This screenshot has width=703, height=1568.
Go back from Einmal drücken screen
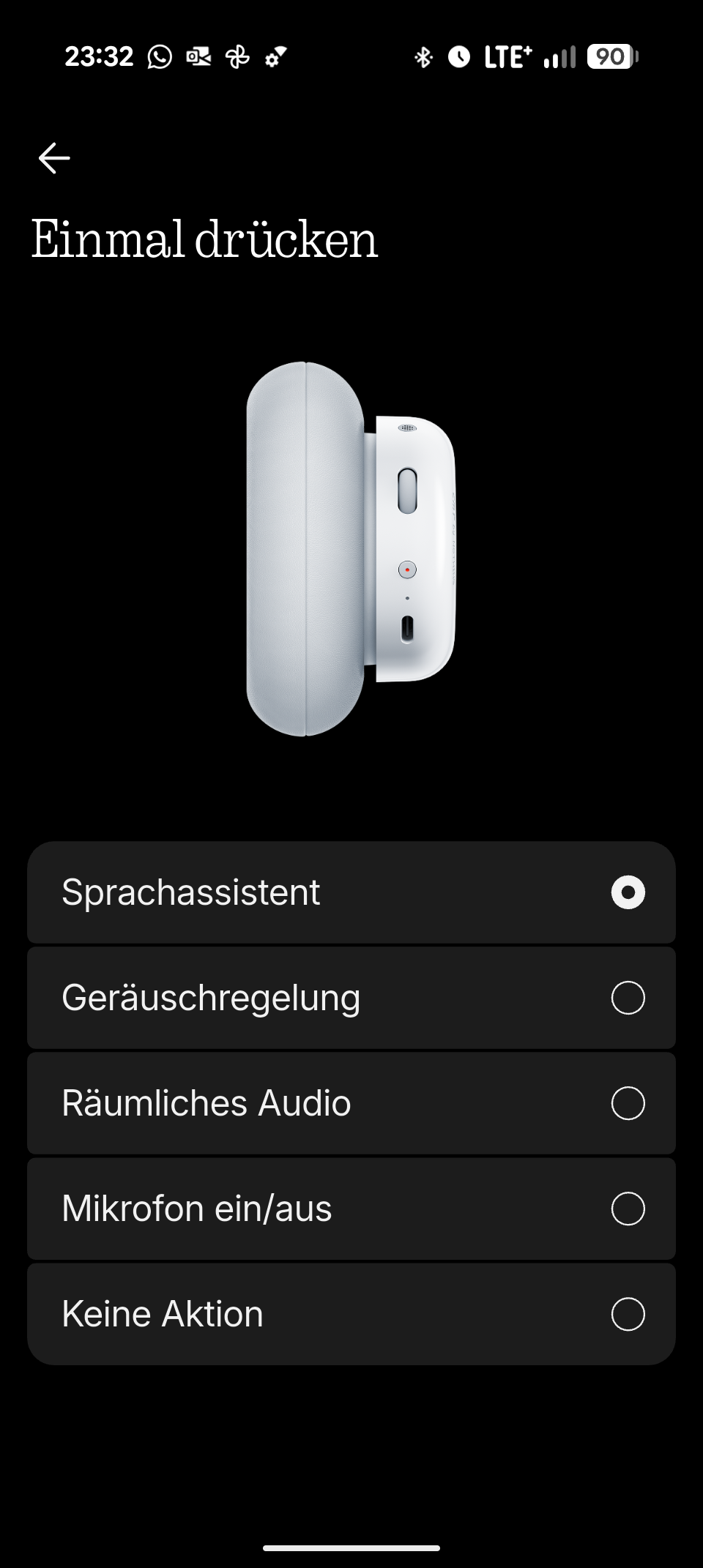pos(54,158)
